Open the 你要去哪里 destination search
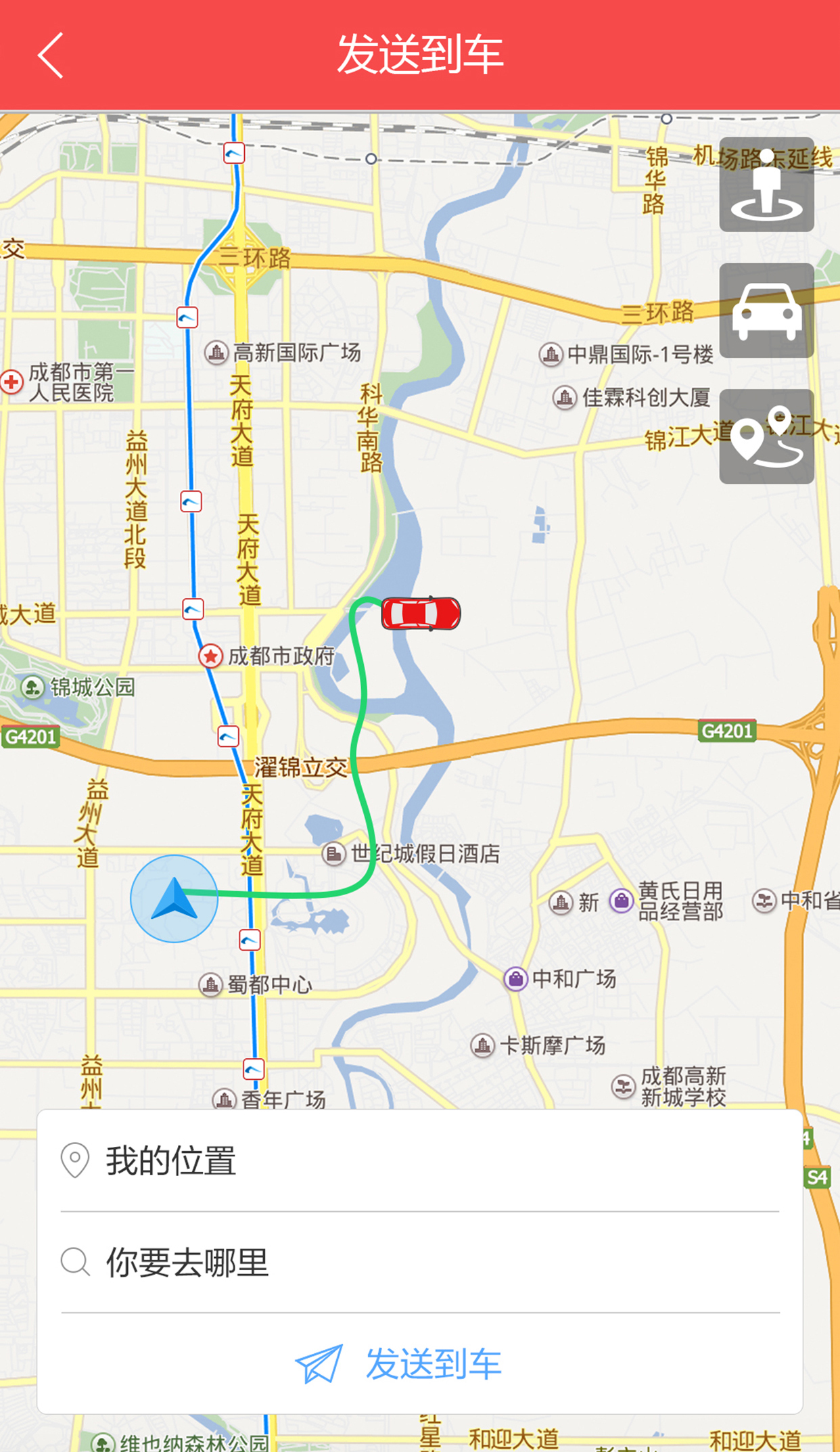840x1452 pixels. pos(419,1263)
